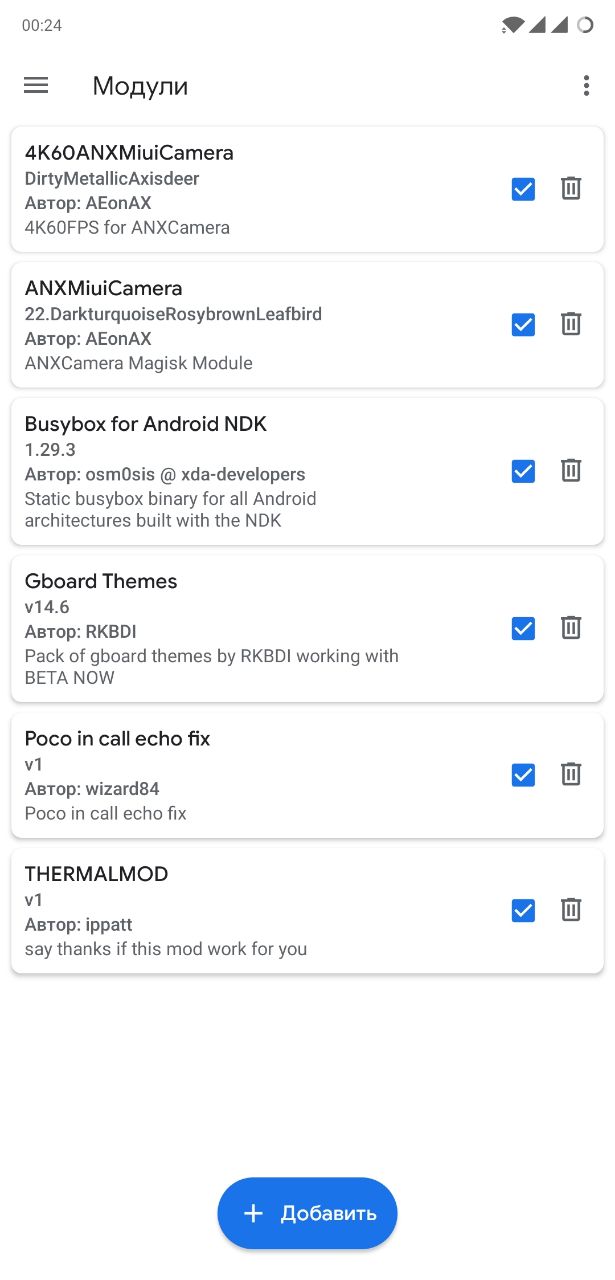Toggle the Busybox for Android NDK checkbox

coord(523,472)
